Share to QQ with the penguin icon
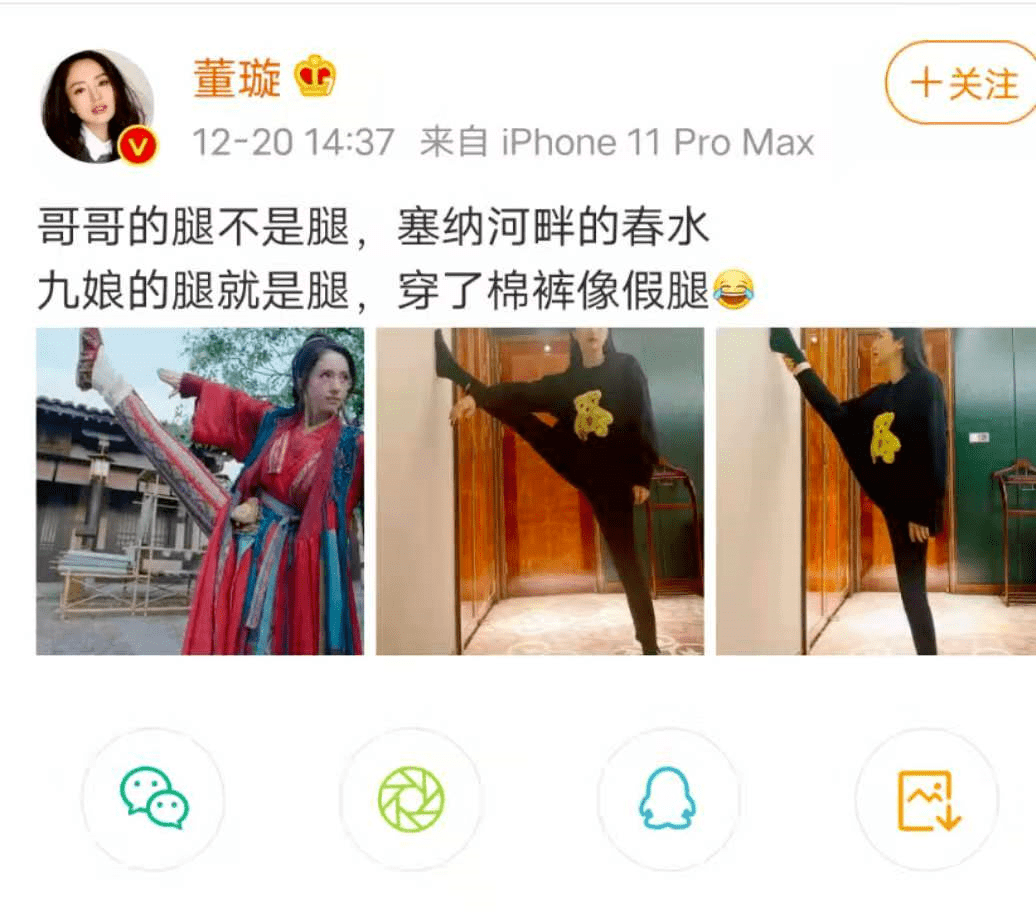The width and height of the screenshot is (1036, 912). (668, 799)
